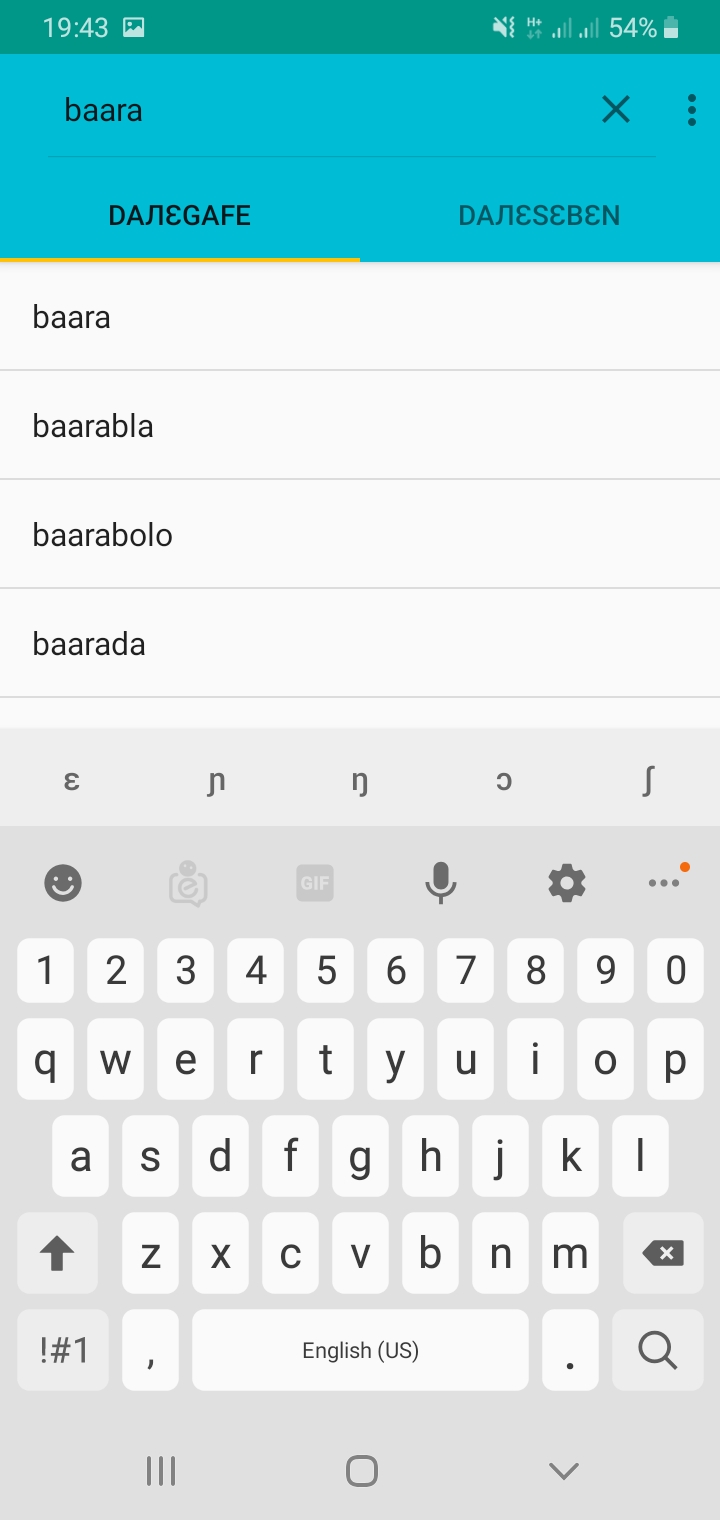The width and height of the screenshot is (720, 1520).
Task: Open the entry baarabolo
Action: pos(360,534)
